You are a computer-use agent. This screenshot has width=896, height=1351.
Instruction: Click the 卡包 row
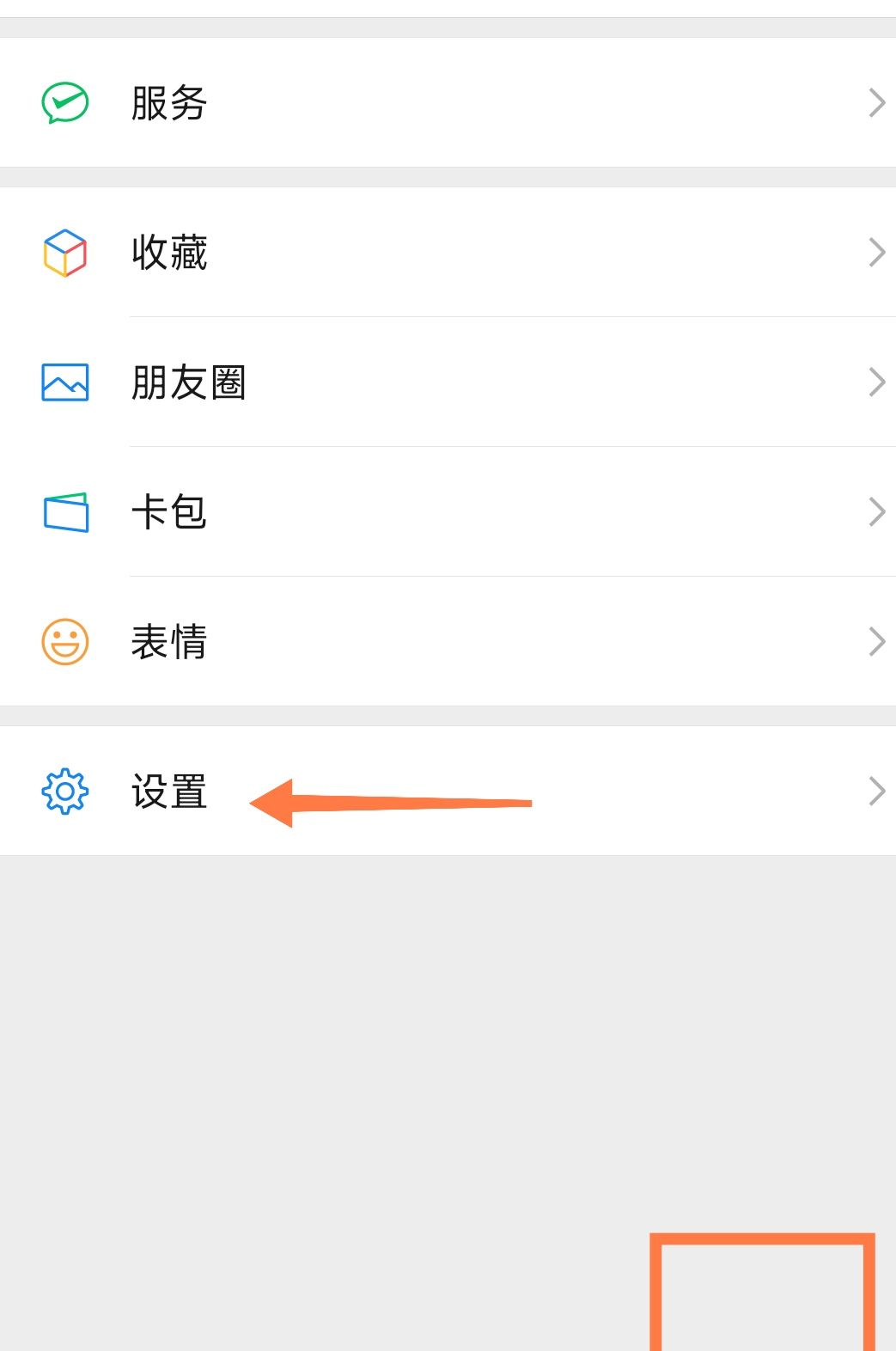coord(169,510)
